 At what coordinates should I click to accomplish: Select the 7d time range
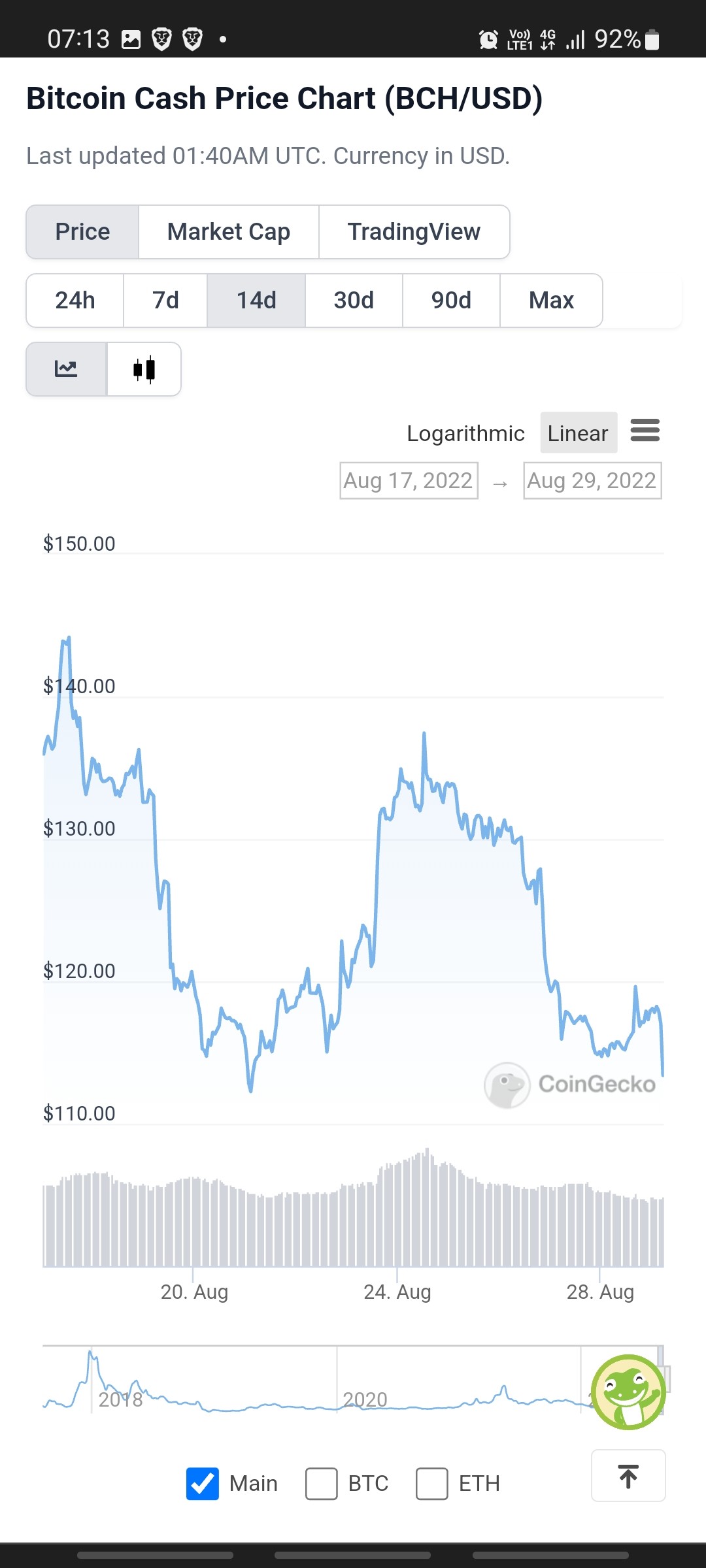pos(165,301)
